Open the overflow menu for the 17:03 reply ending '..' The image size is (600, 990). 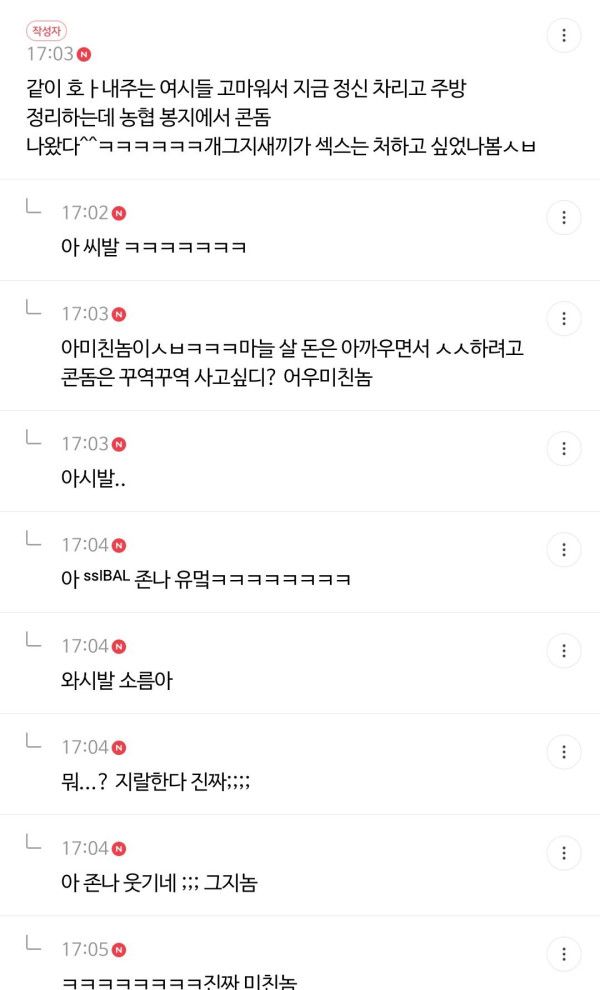click(564, 448)
